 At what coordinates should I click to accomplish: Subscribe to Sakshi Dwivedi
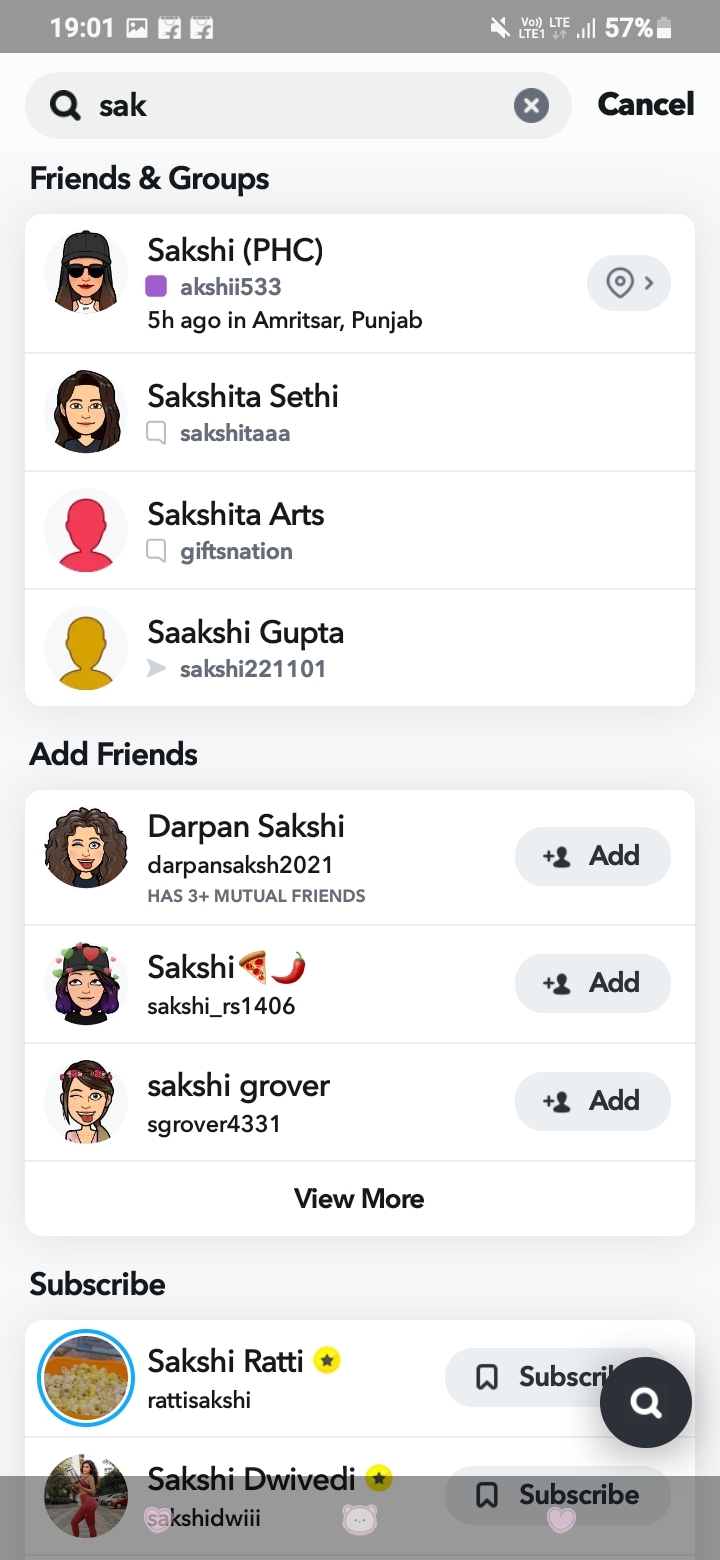(x=557, y=1495)
